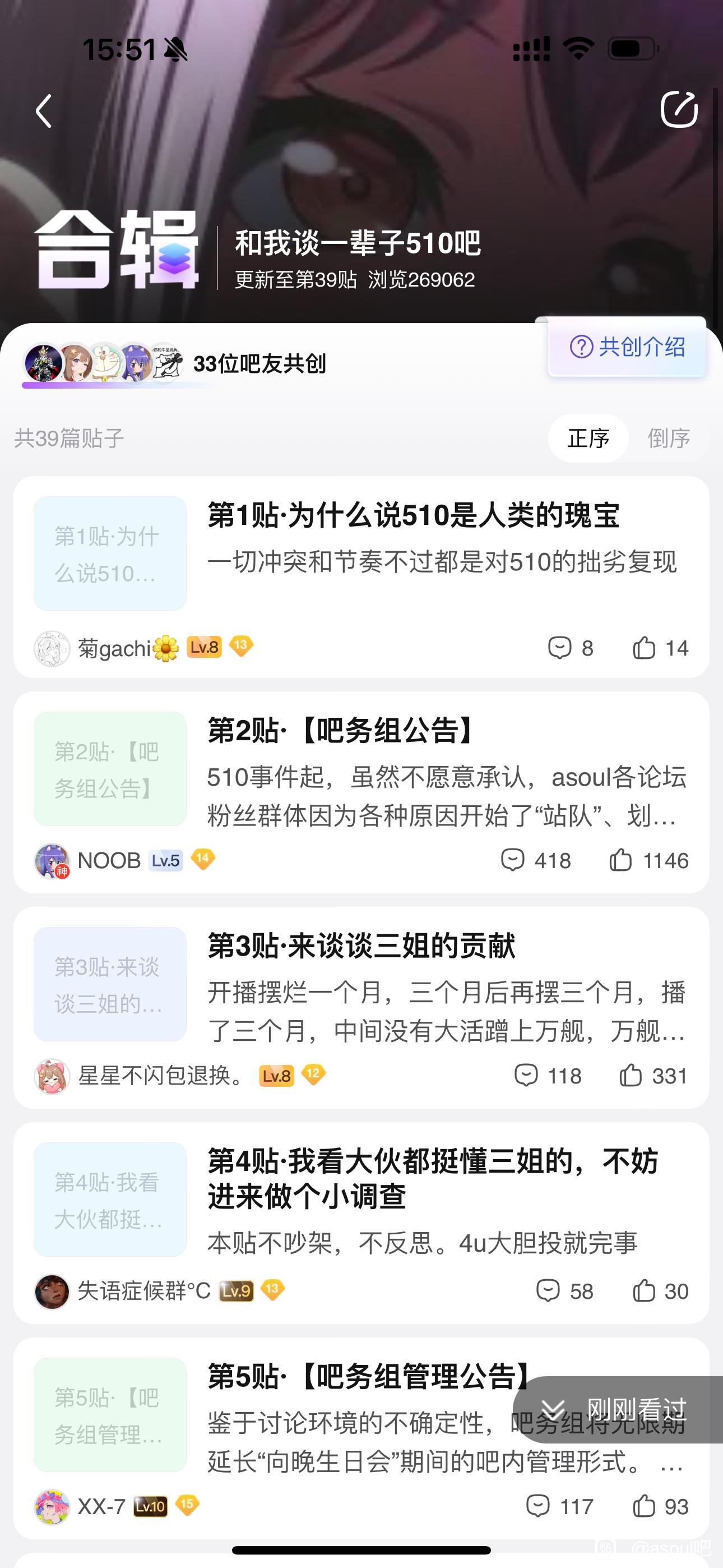View the 33位吧友共创 contributor avatars
This screenshot has width=723, height=1568.
click(104, 363)
